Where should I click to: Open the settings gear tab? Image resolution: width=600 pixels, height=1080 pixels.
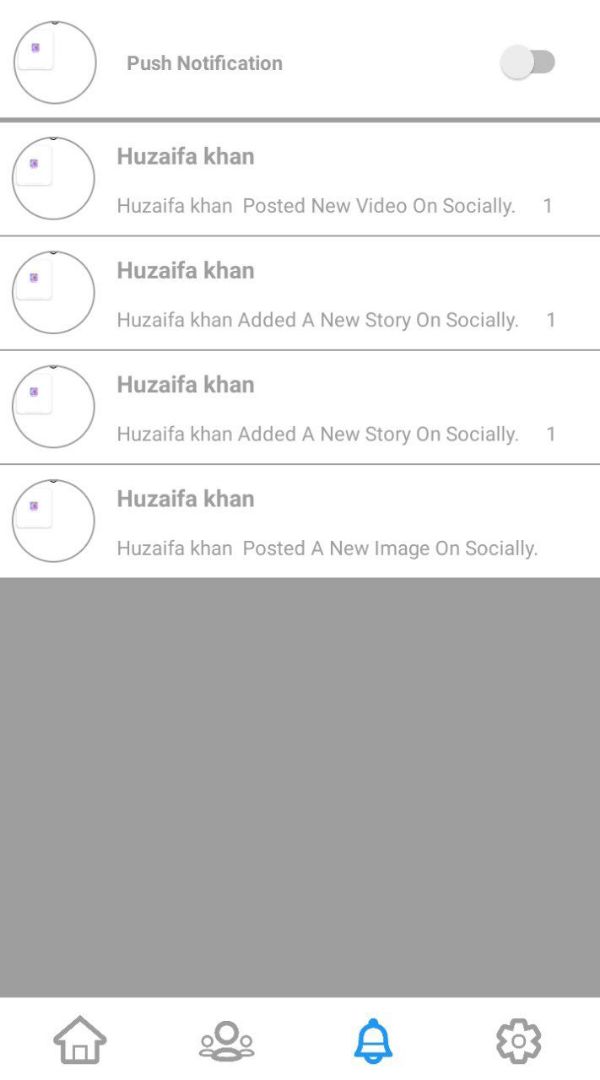(x=519, y=1041)
